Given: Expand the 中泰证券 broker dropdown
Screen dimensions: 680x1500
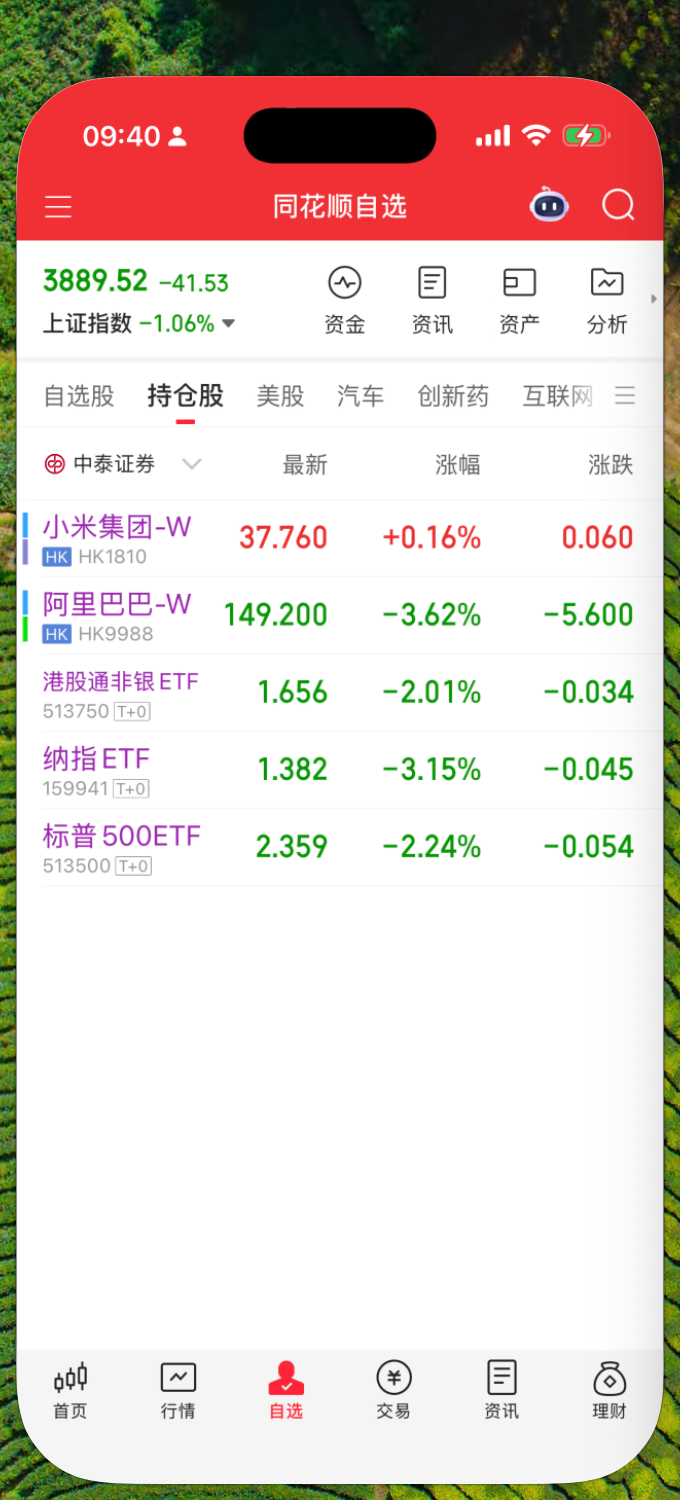Looking at the screenshot, I should (x=192, y=464).
